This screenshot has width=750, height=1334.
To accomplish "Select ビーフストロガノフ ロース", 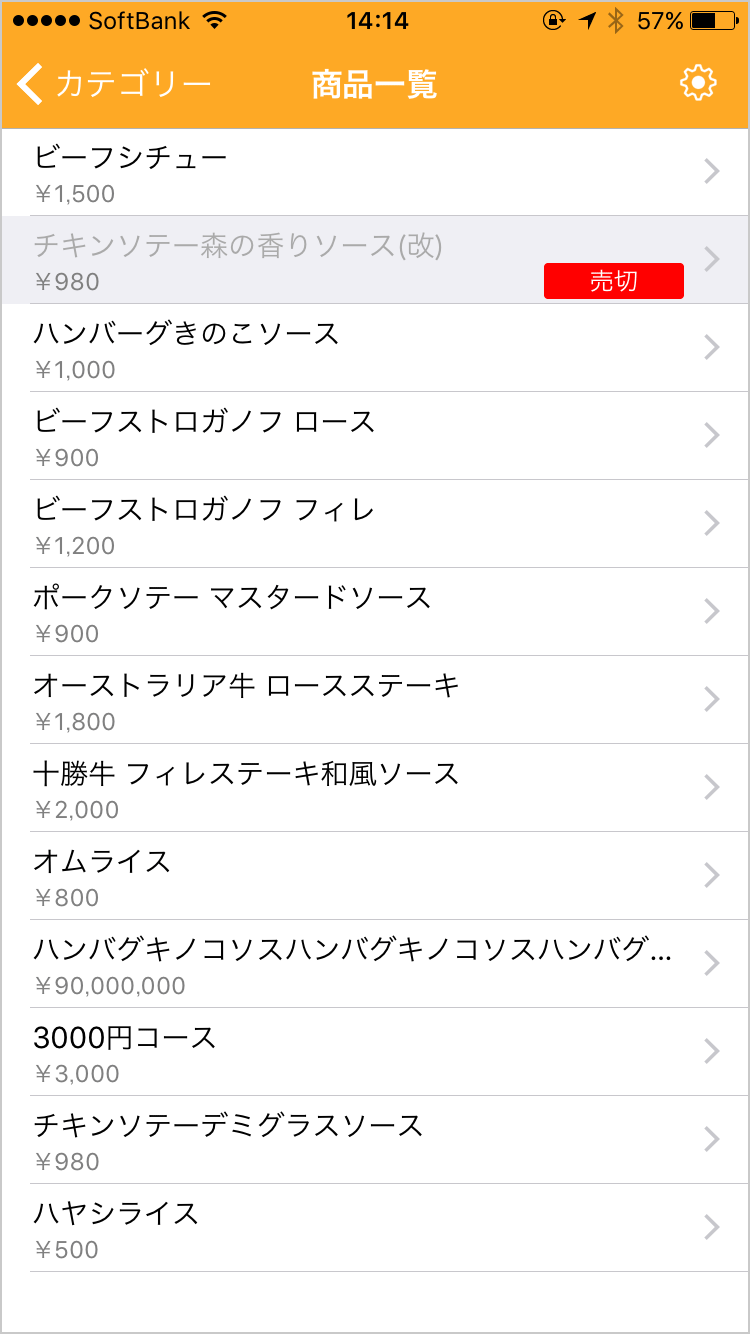I will click(375, 436).
